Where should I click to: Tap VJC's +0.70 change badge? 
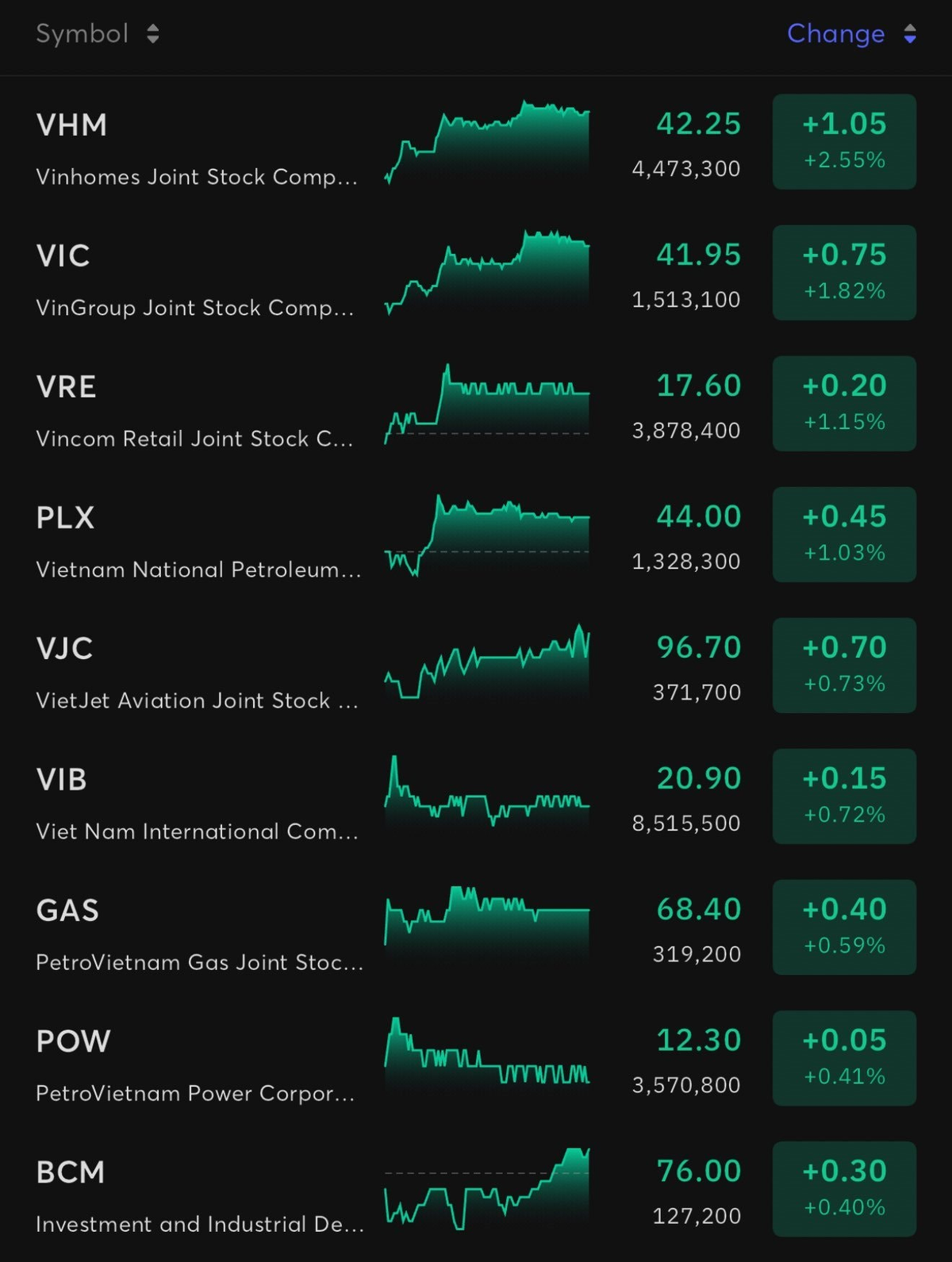(x=844, y=666)
